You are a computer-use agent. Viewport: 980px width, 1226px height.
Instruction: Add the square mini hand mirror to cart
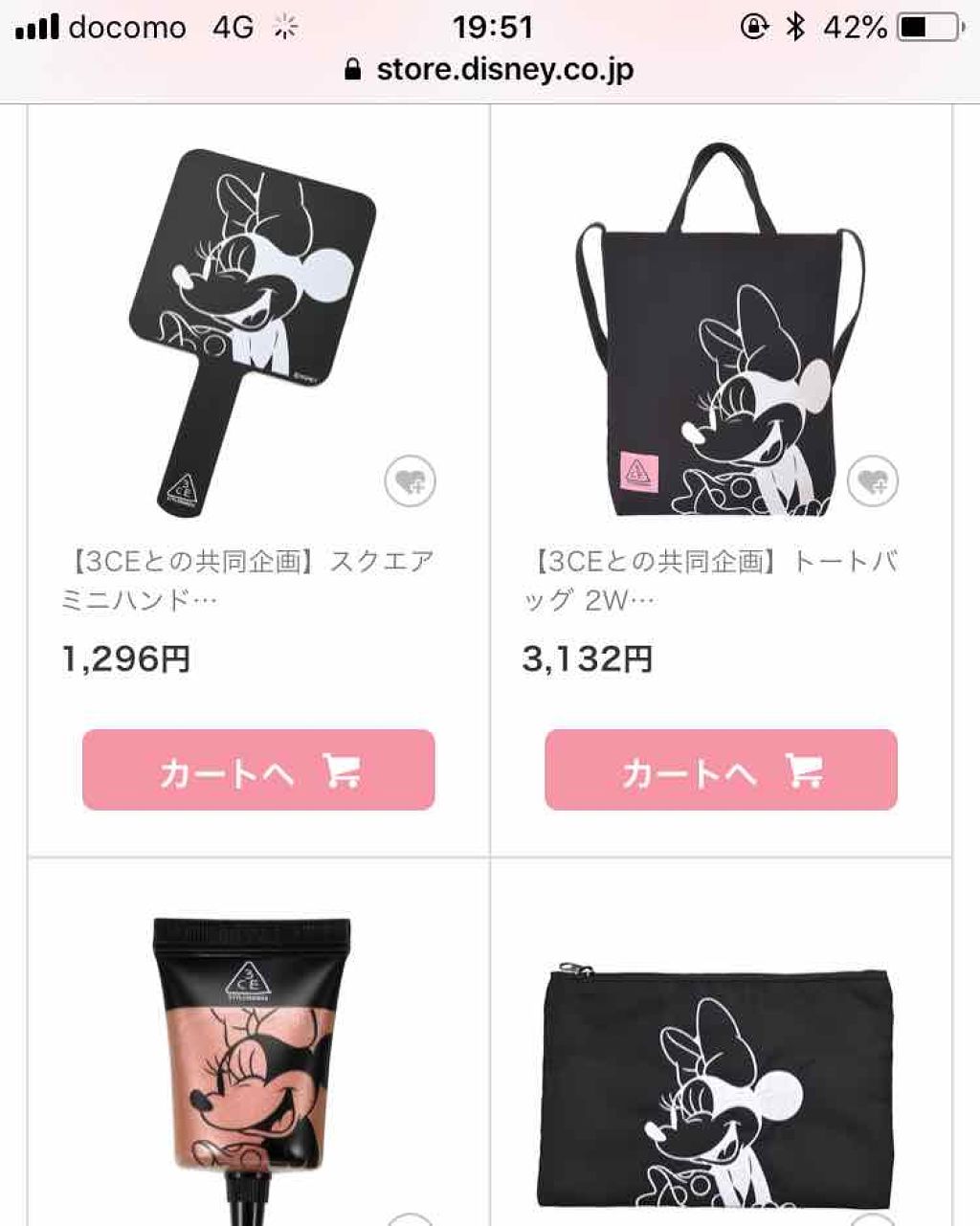click(x=258, y=769)
